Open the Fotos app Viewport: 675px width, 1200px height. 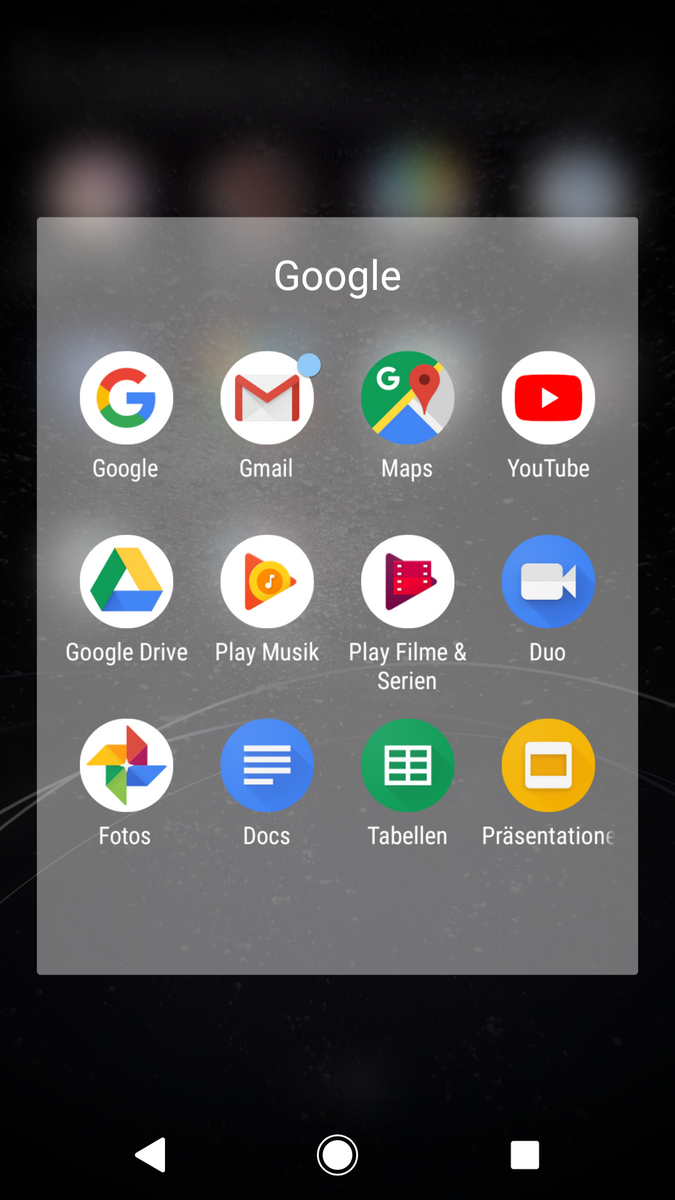pos(126,766)
